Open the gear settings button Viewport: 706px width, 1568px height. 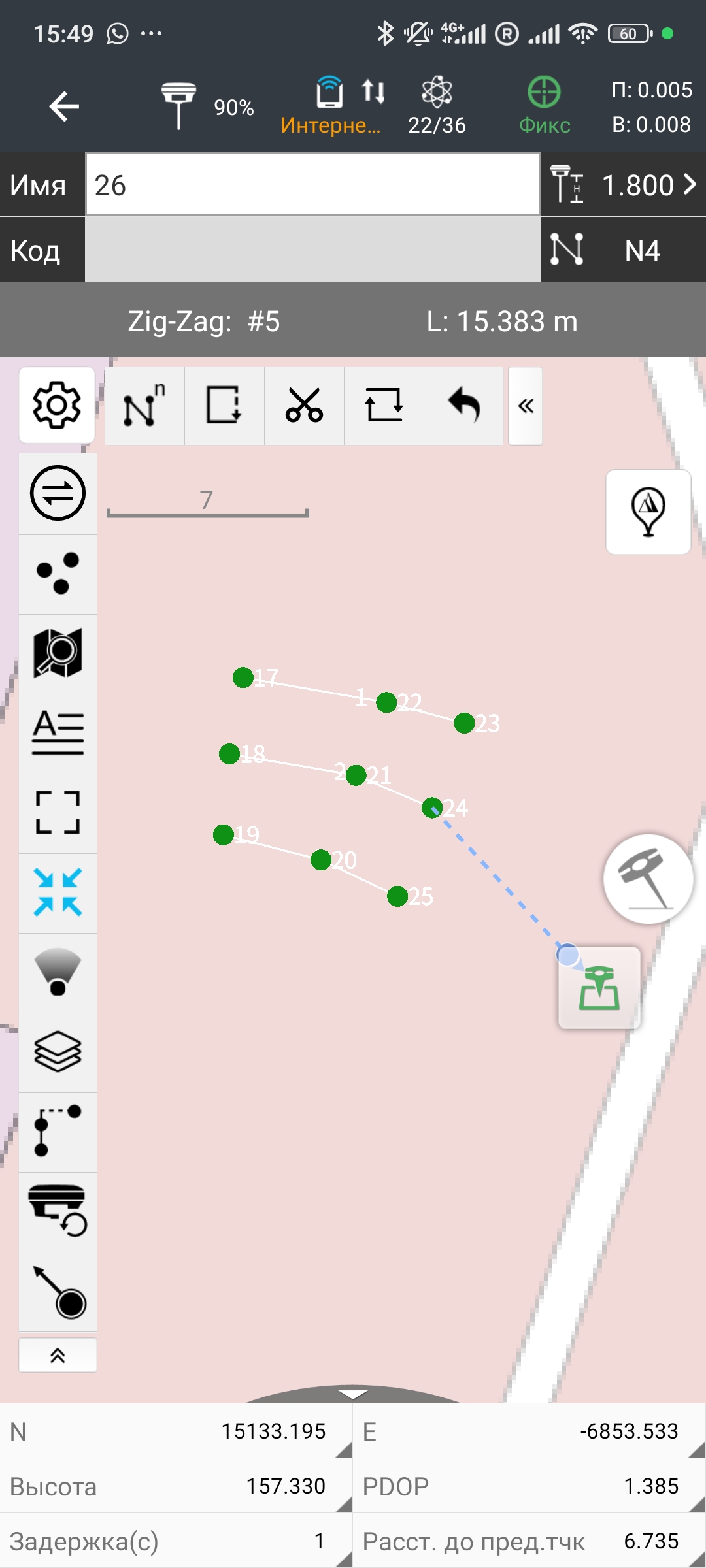pyautogui.click(x=57, y=405)
